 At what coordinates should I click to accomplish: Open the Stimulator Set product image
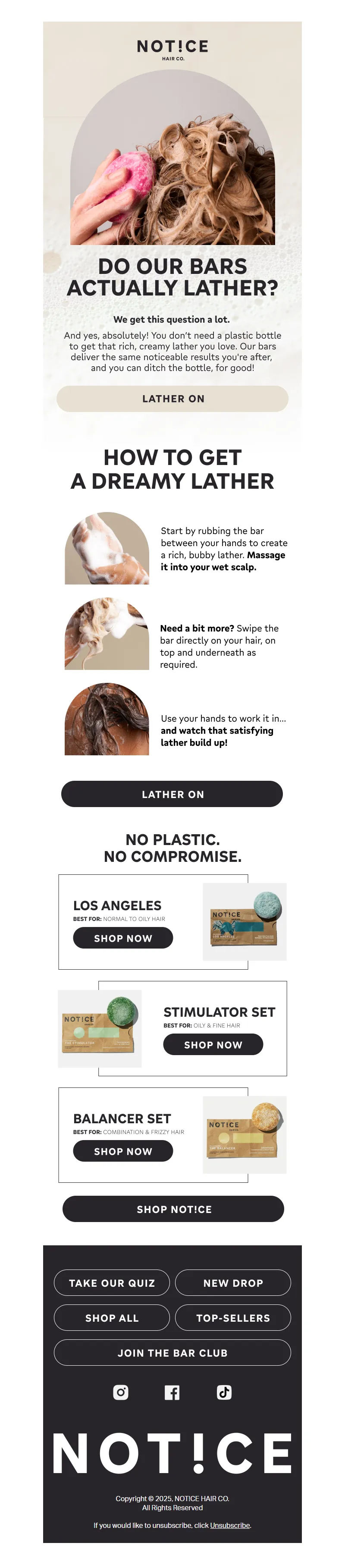coord(100,1029)
